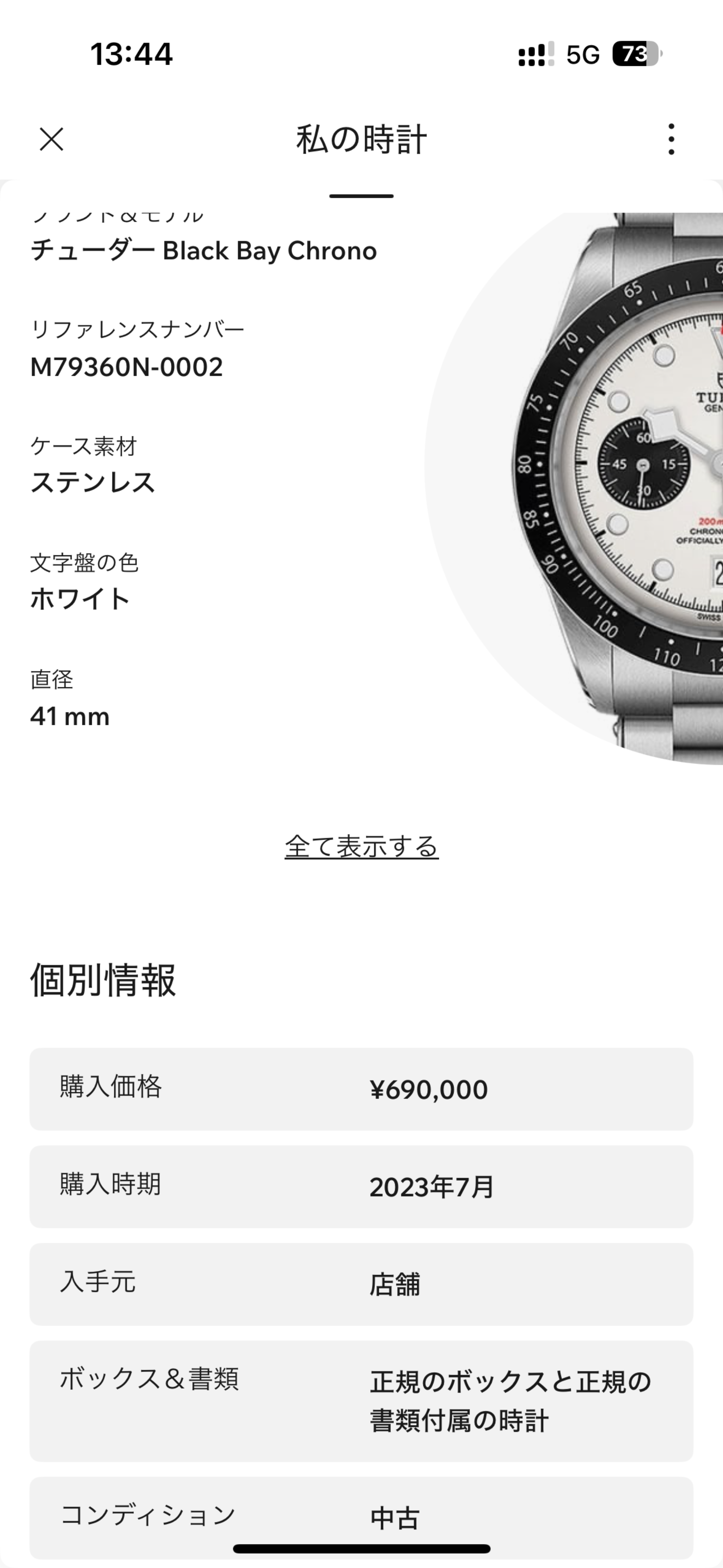Close the 私の時計 screen
The image size is (723, 1568).
click(x=51, y=139)
